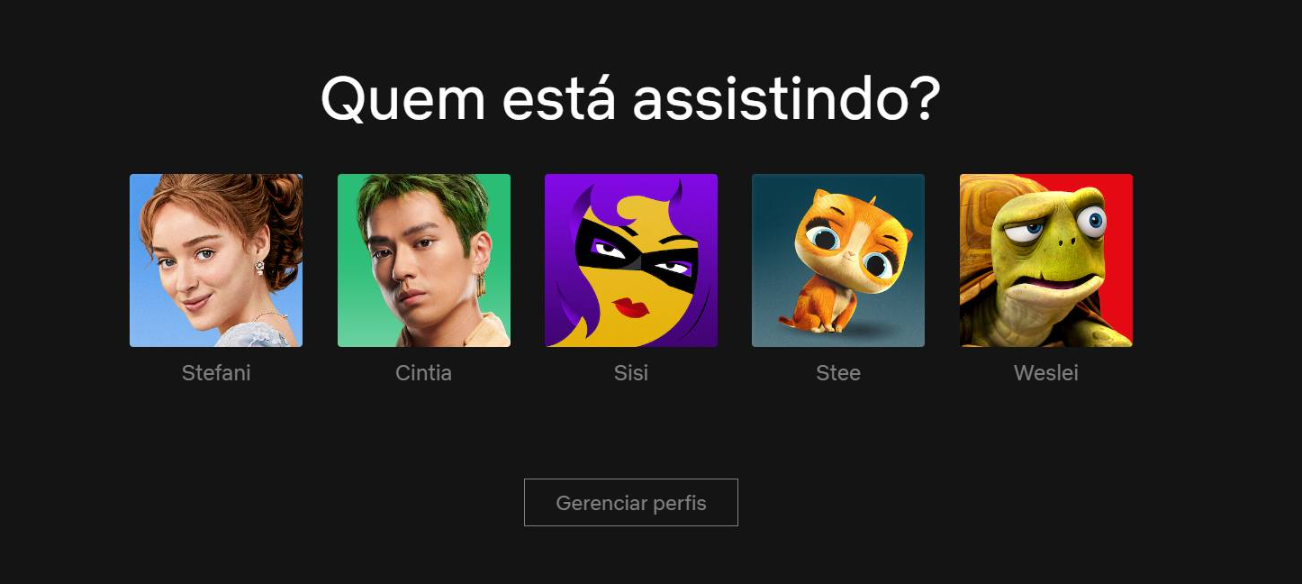Image resolution: width=1302 pixels, height=584 pixels.
Task: Select the Stefani profile
Action: coord(216,261)
